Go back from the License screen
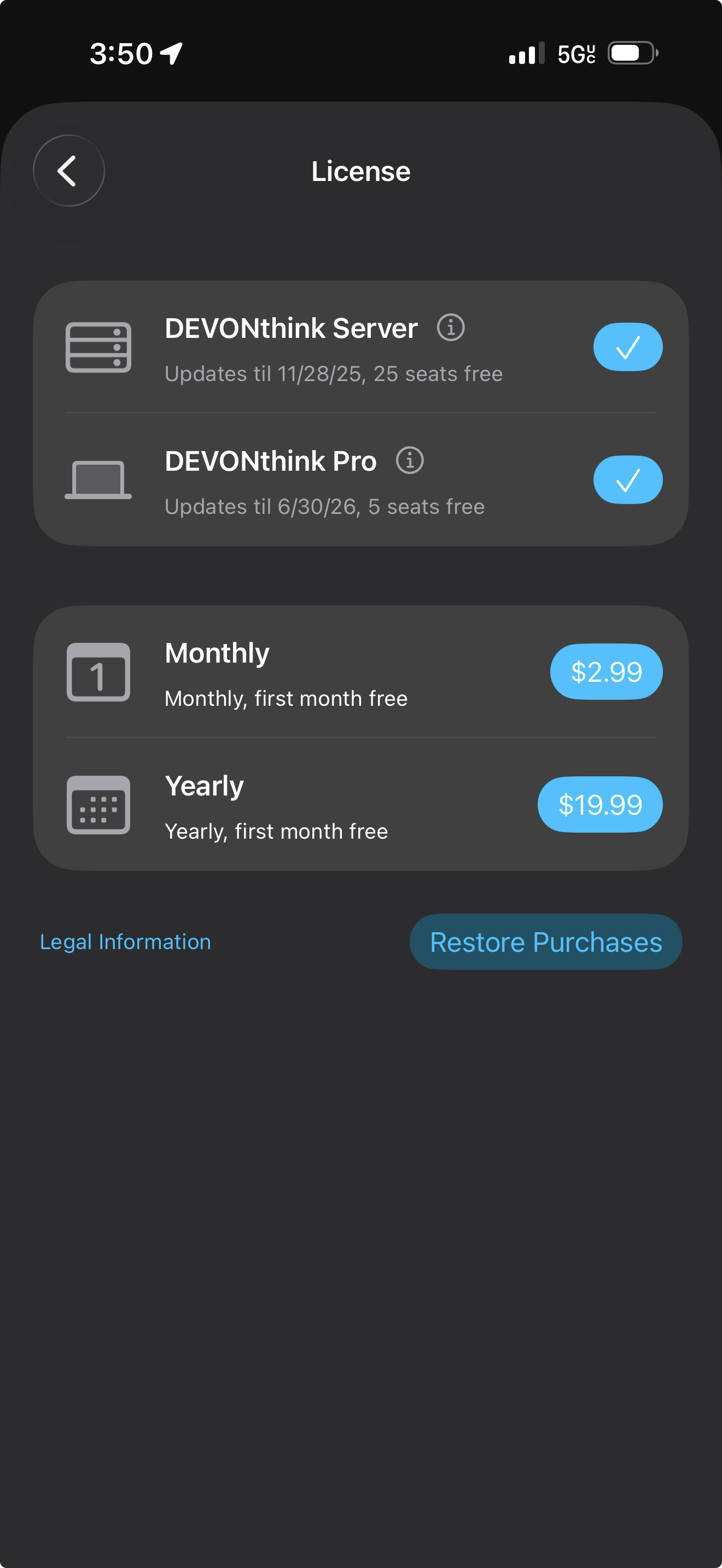722x1568 pixels. coord(68,171)
